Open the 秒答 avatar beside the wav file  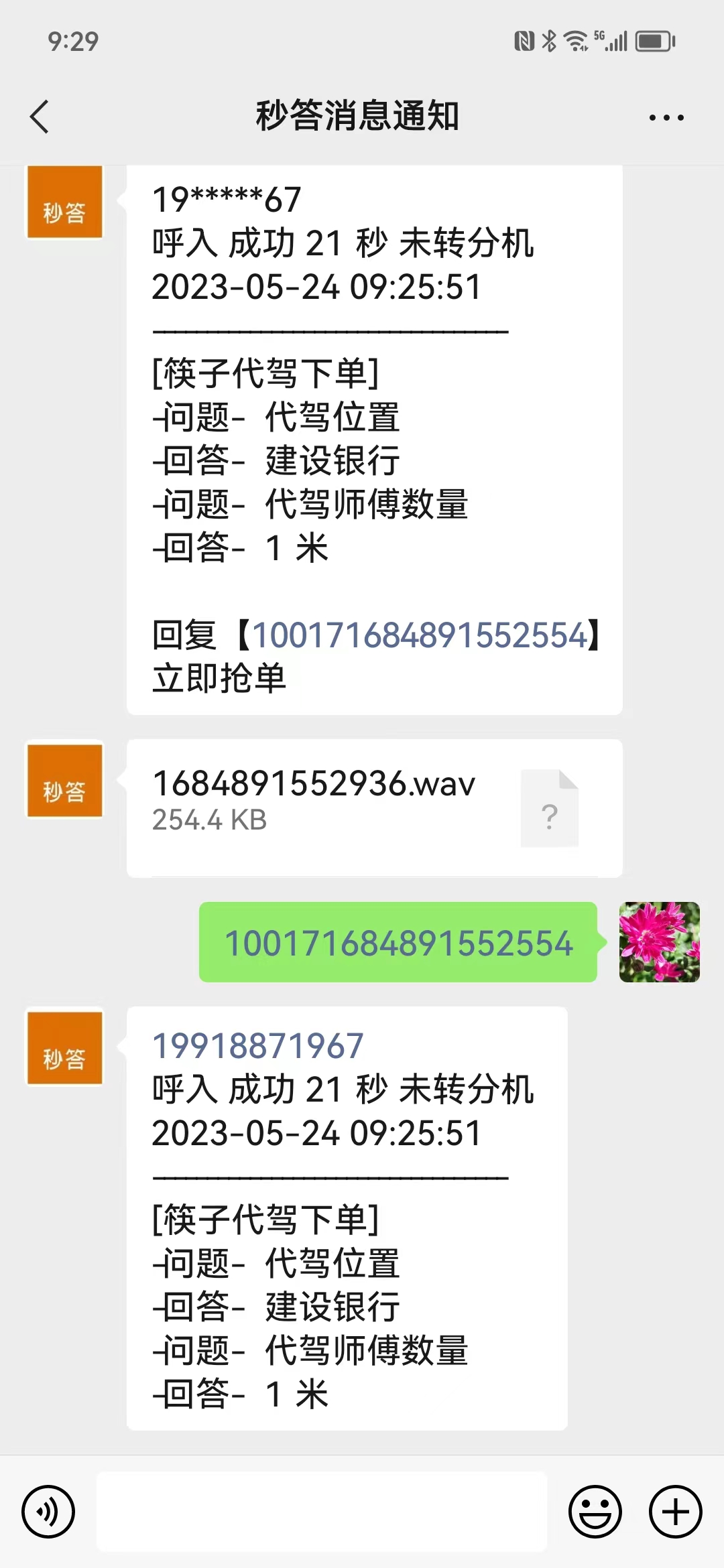(x=64, y=780)
